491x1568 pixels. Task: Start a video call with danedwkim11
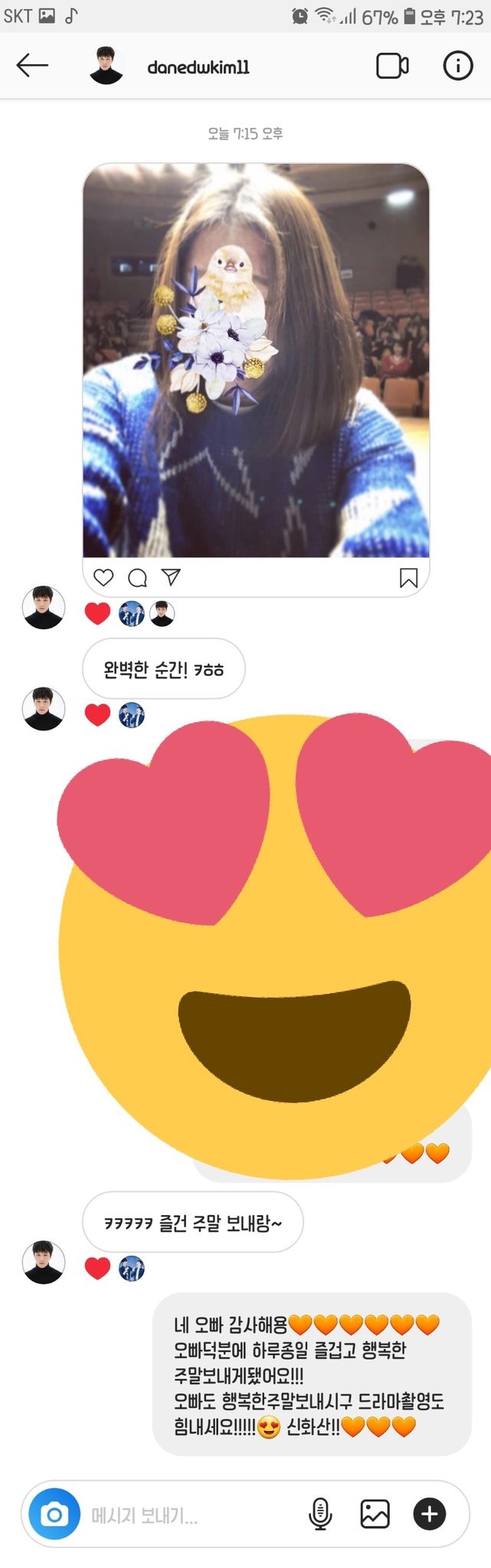(x=392, y=66)
